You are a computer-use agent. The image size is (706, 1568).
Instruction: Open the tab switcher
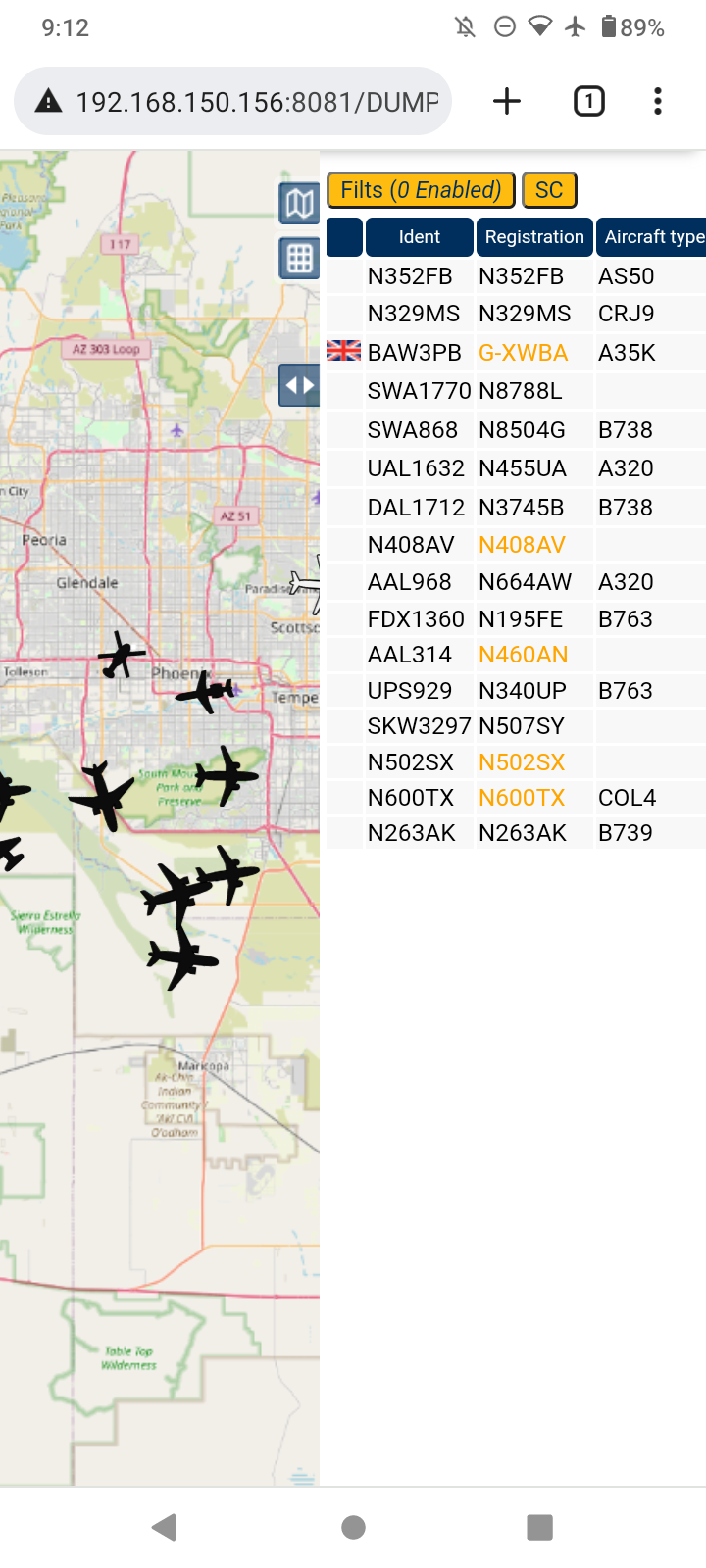588,101
